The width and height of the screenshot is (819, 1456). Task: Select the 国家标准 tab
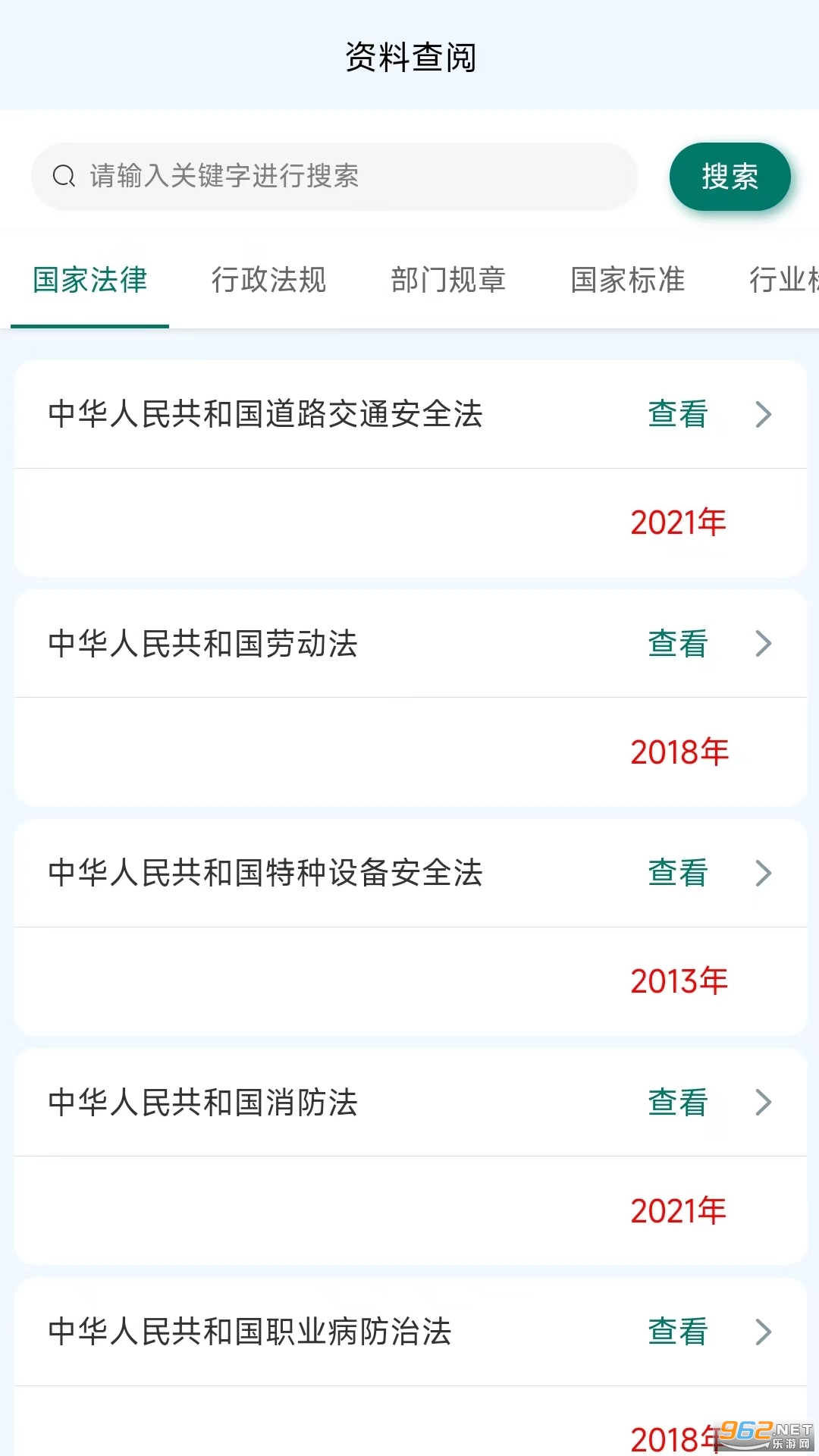(628, 281)
